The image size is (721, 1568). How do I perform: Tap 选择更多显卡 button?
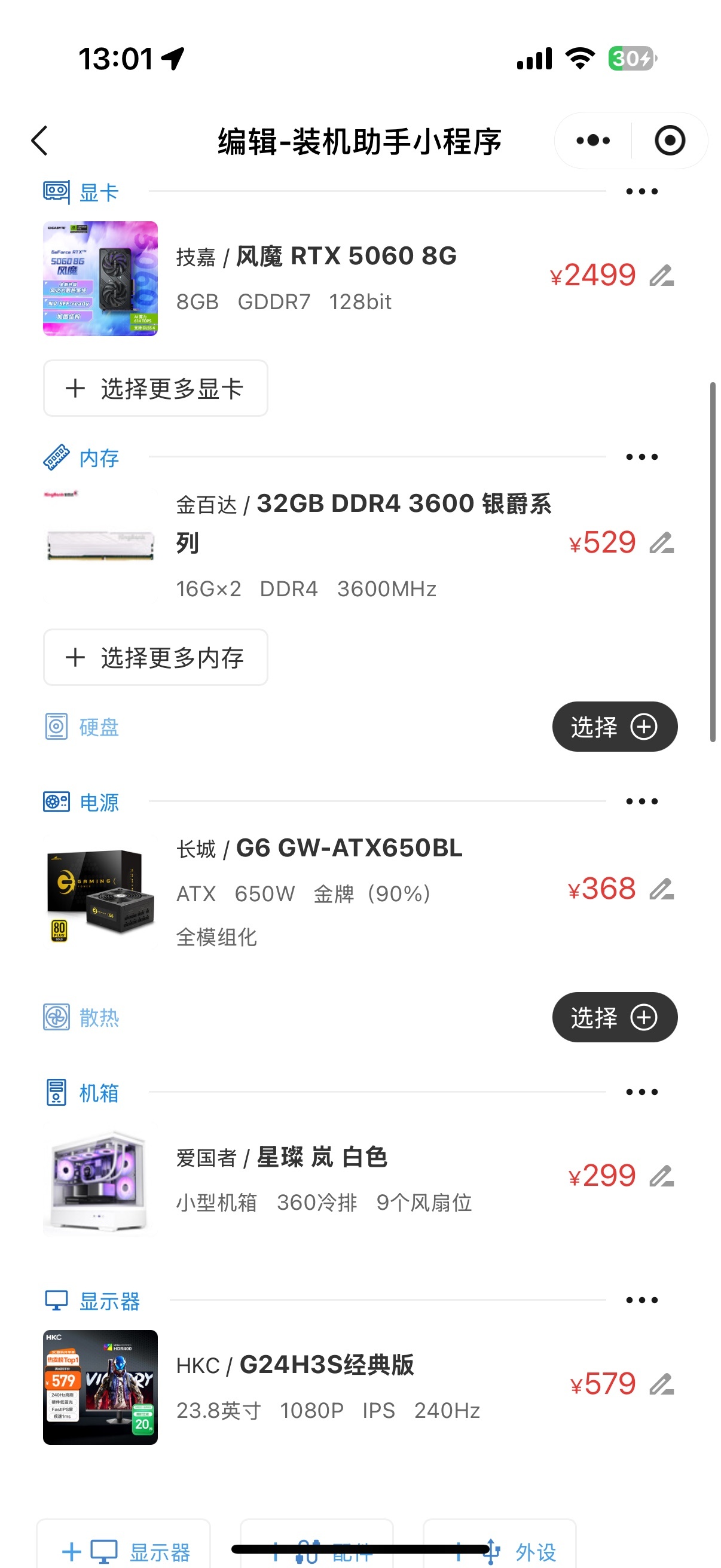point(155,388)
